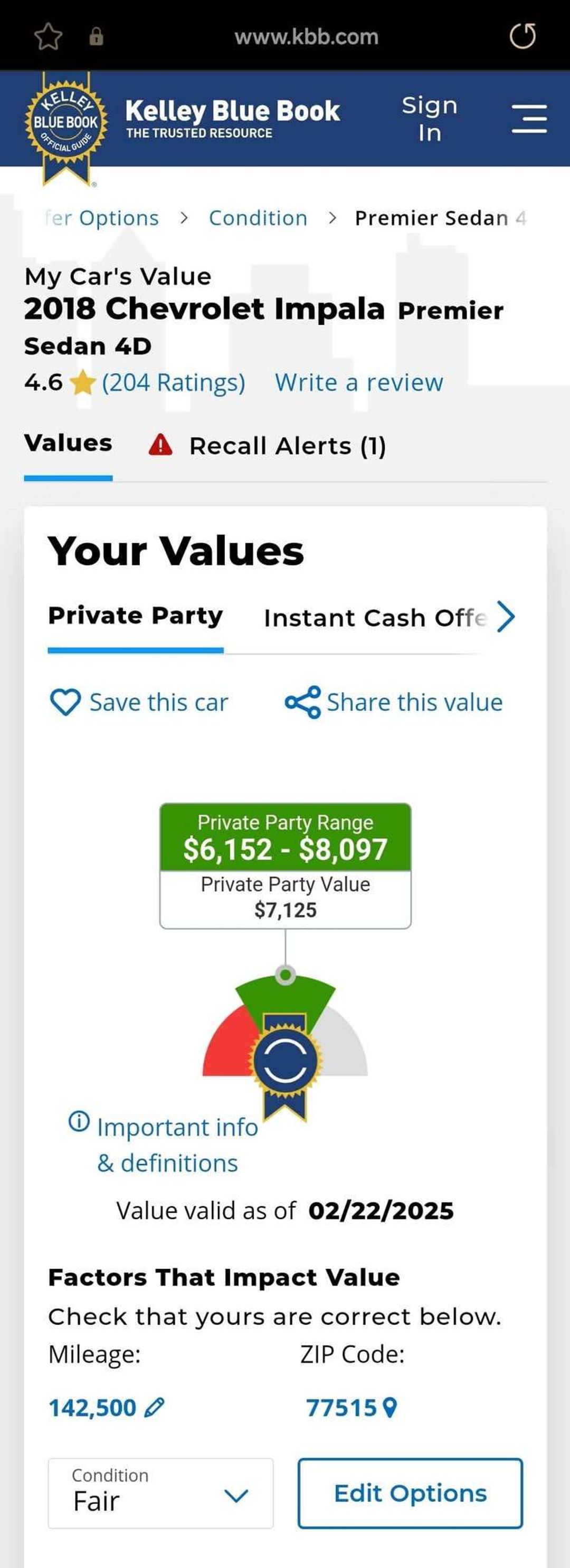Go back to the Options breadcrumb

coord(102,218)
